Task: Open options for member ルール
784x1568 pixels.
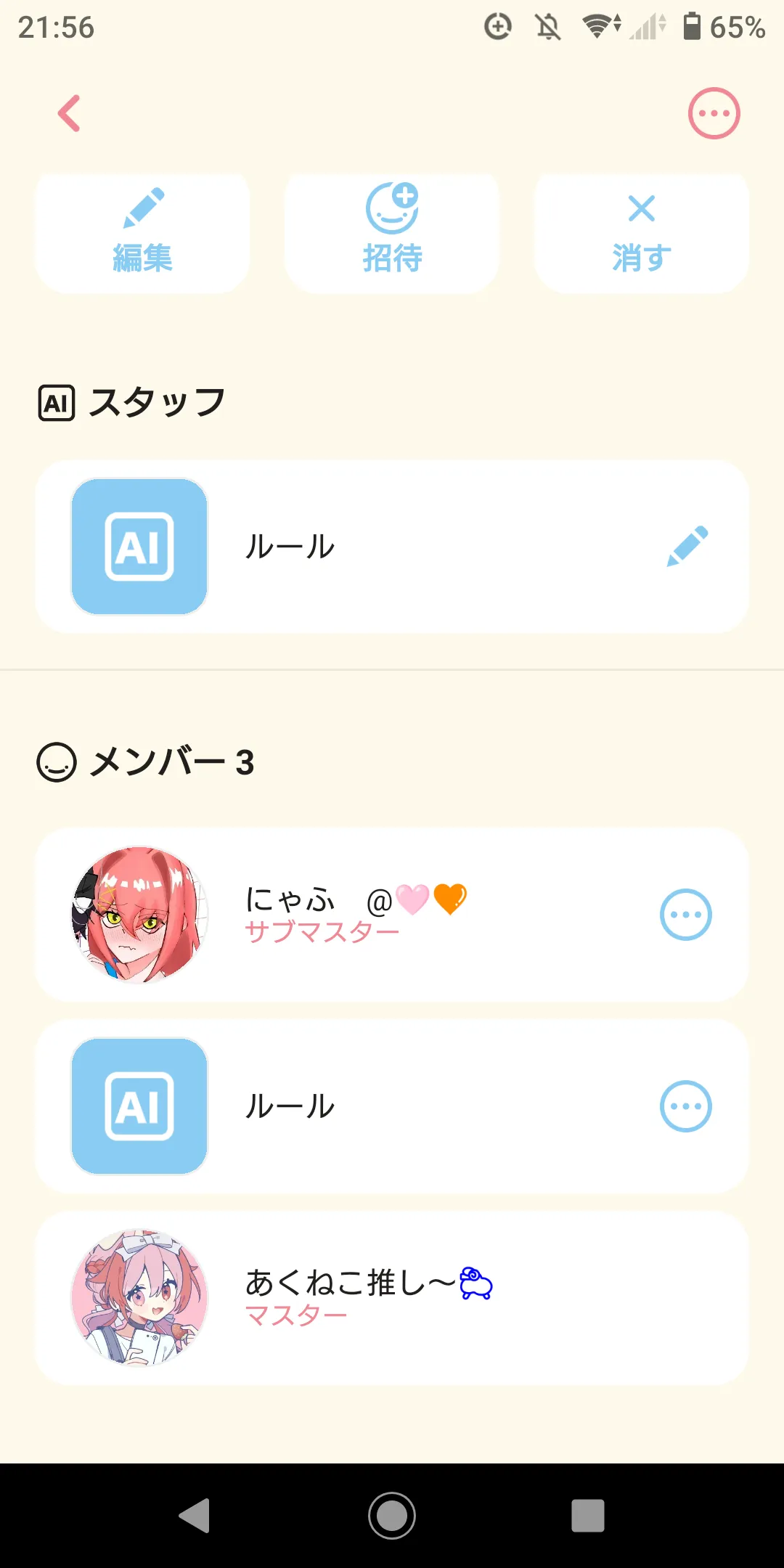Action: 685,1106
